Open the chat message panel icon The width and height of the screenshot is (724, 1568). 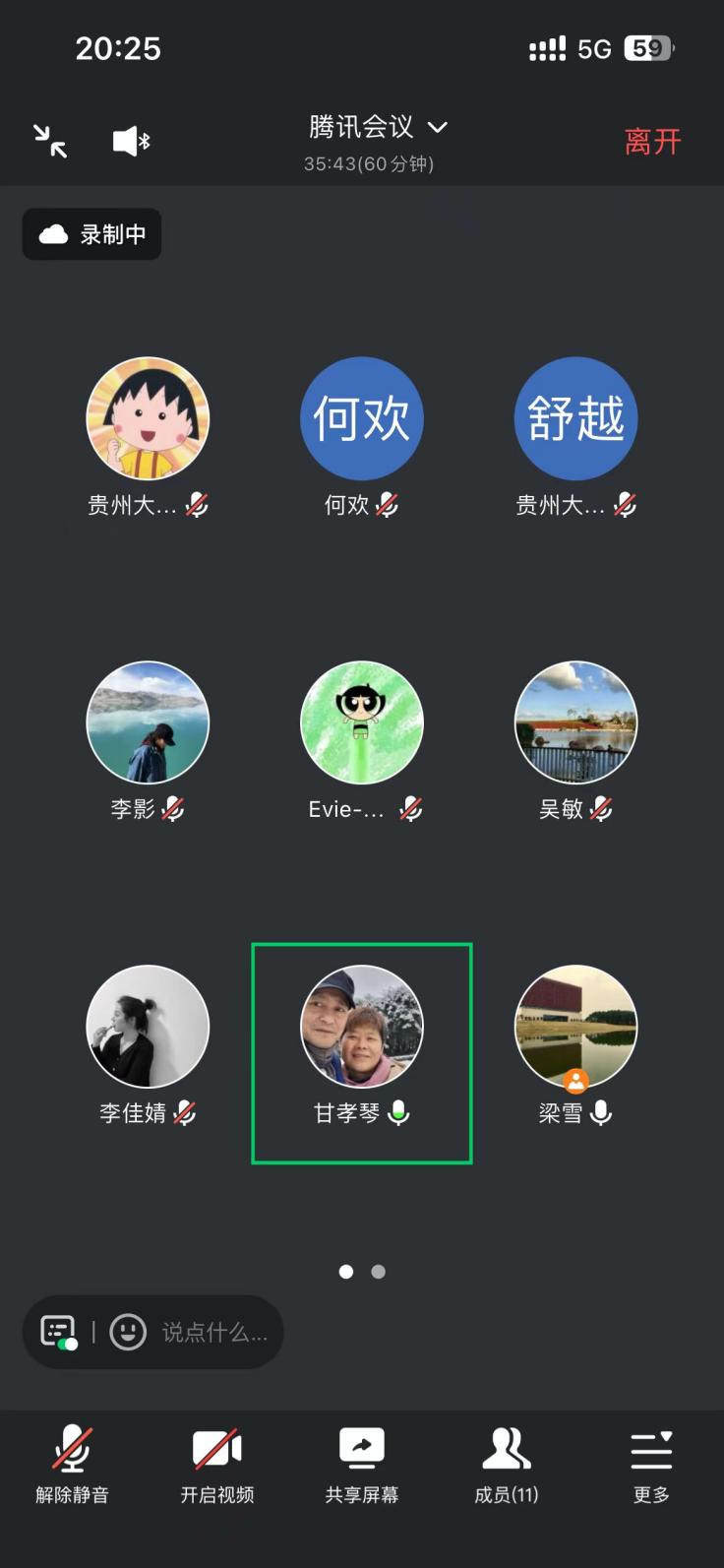point(59,1332)
